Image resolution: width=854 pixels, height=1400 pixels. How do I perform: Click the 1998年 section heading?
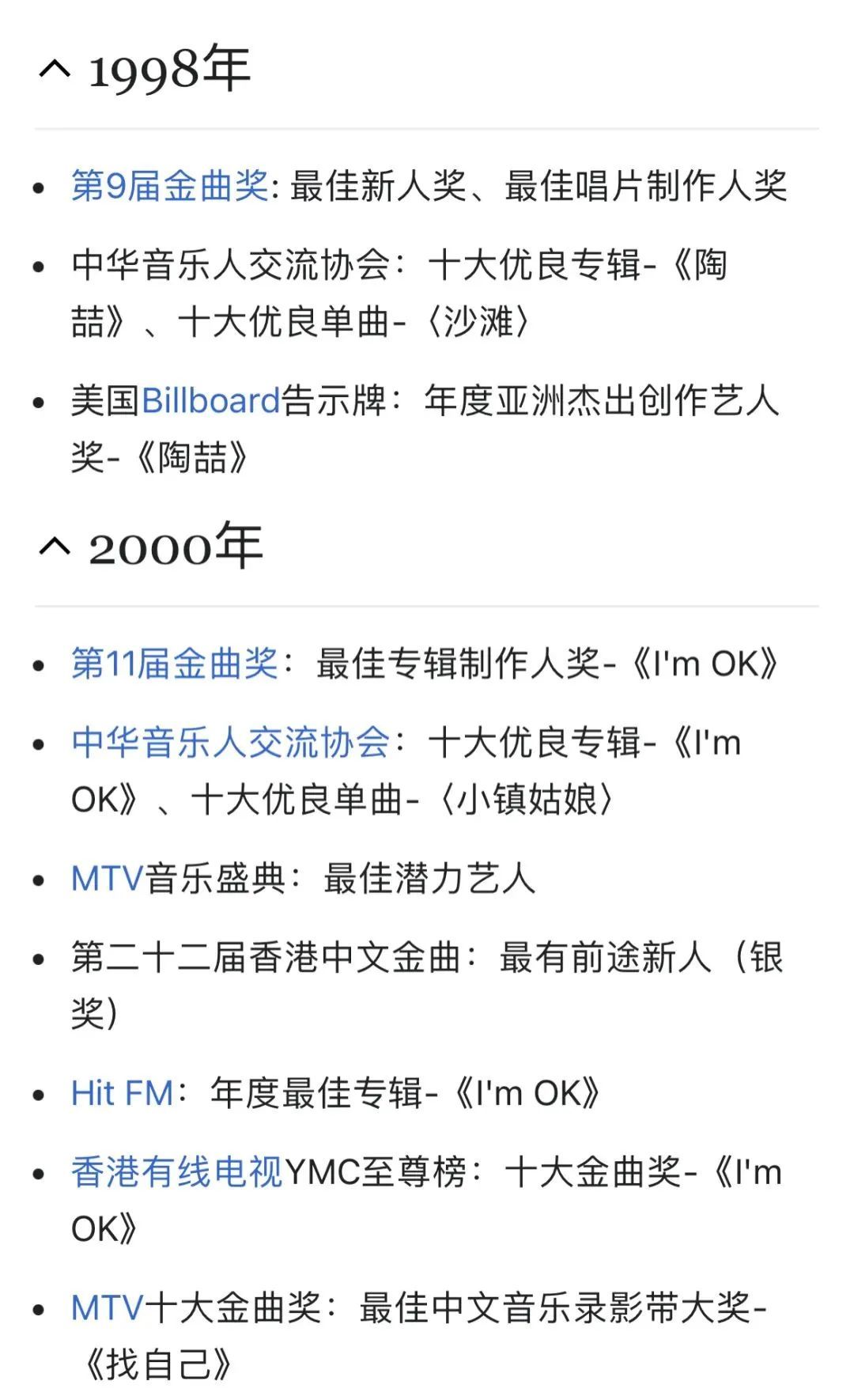(x=168, y=70)
